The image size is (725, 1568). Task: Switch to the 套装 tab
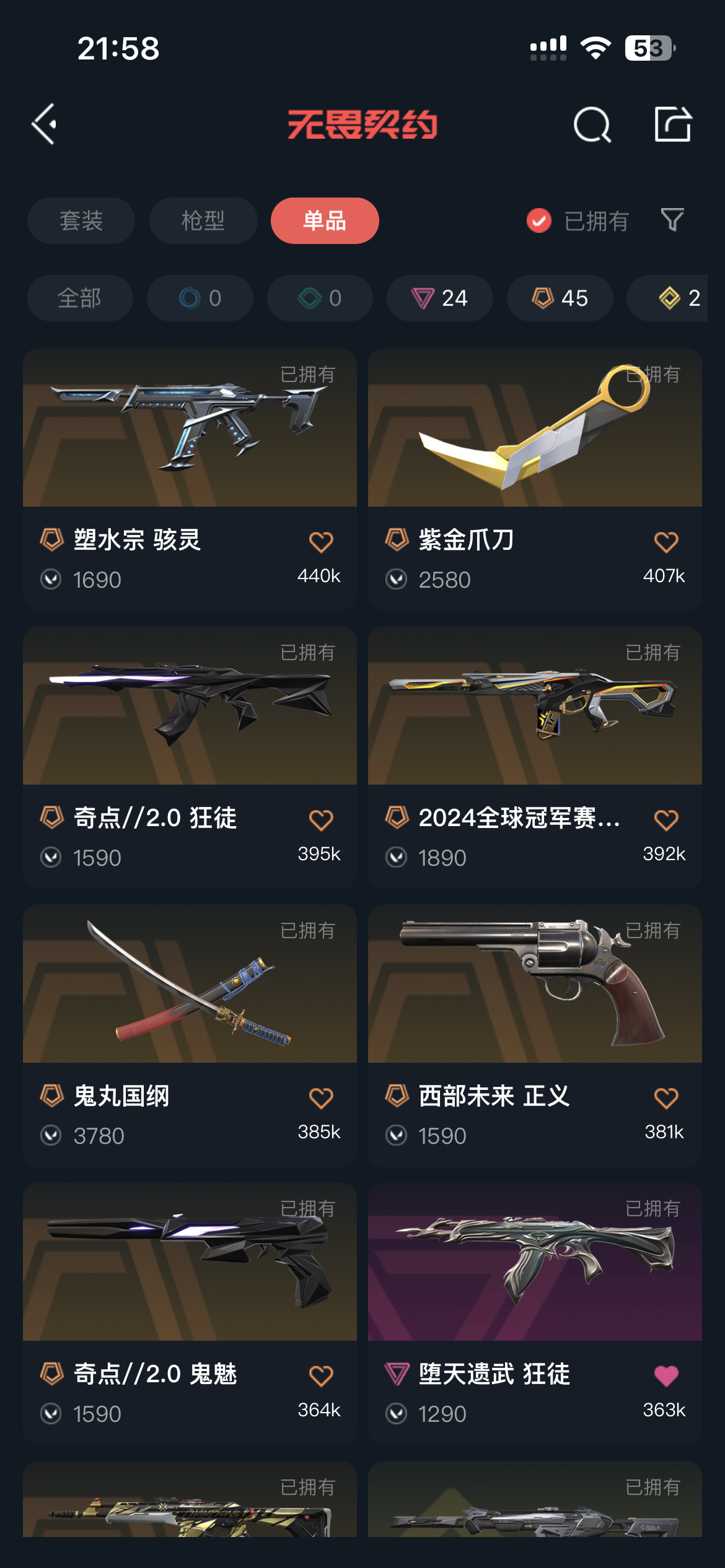tap(81, 220)
